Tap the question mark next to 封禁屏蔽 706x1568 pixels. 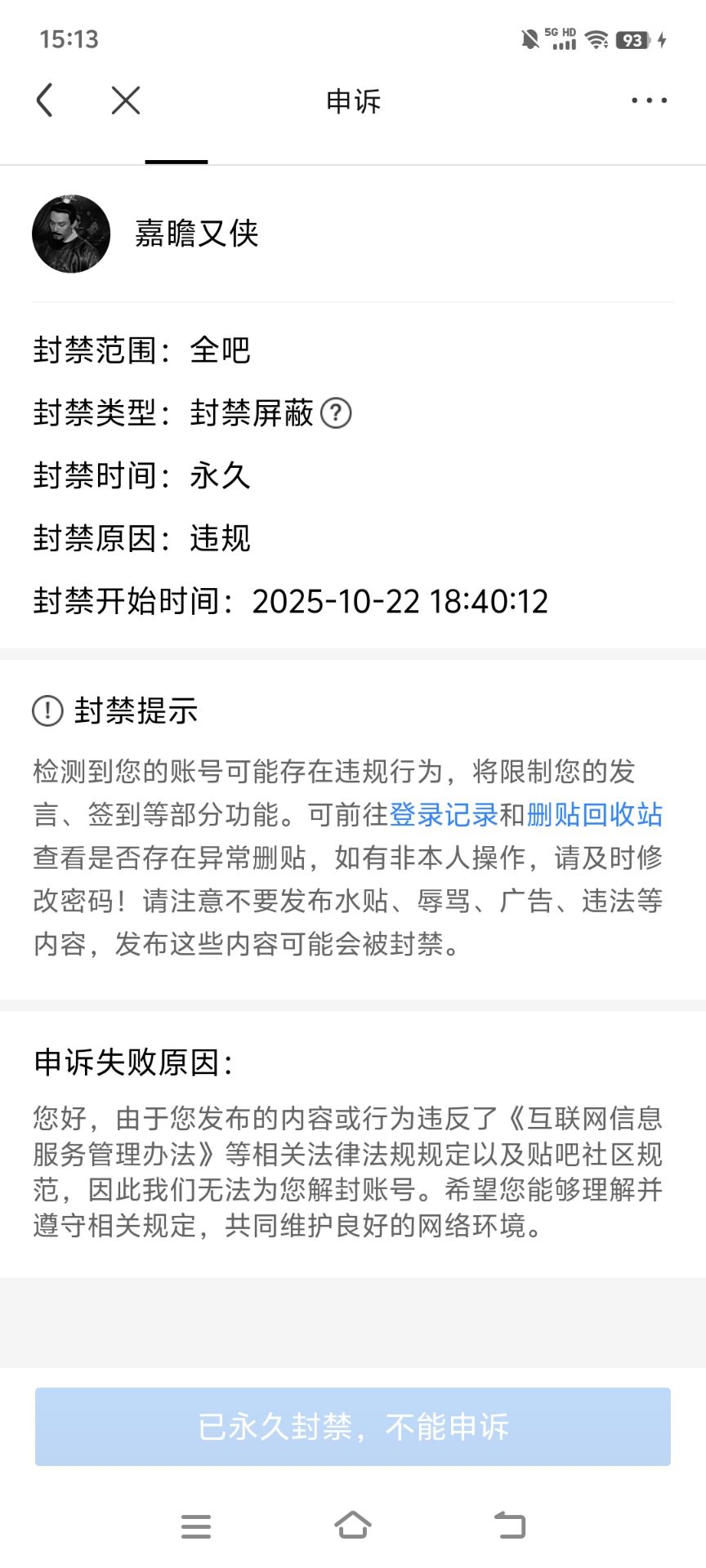(336, 413)
